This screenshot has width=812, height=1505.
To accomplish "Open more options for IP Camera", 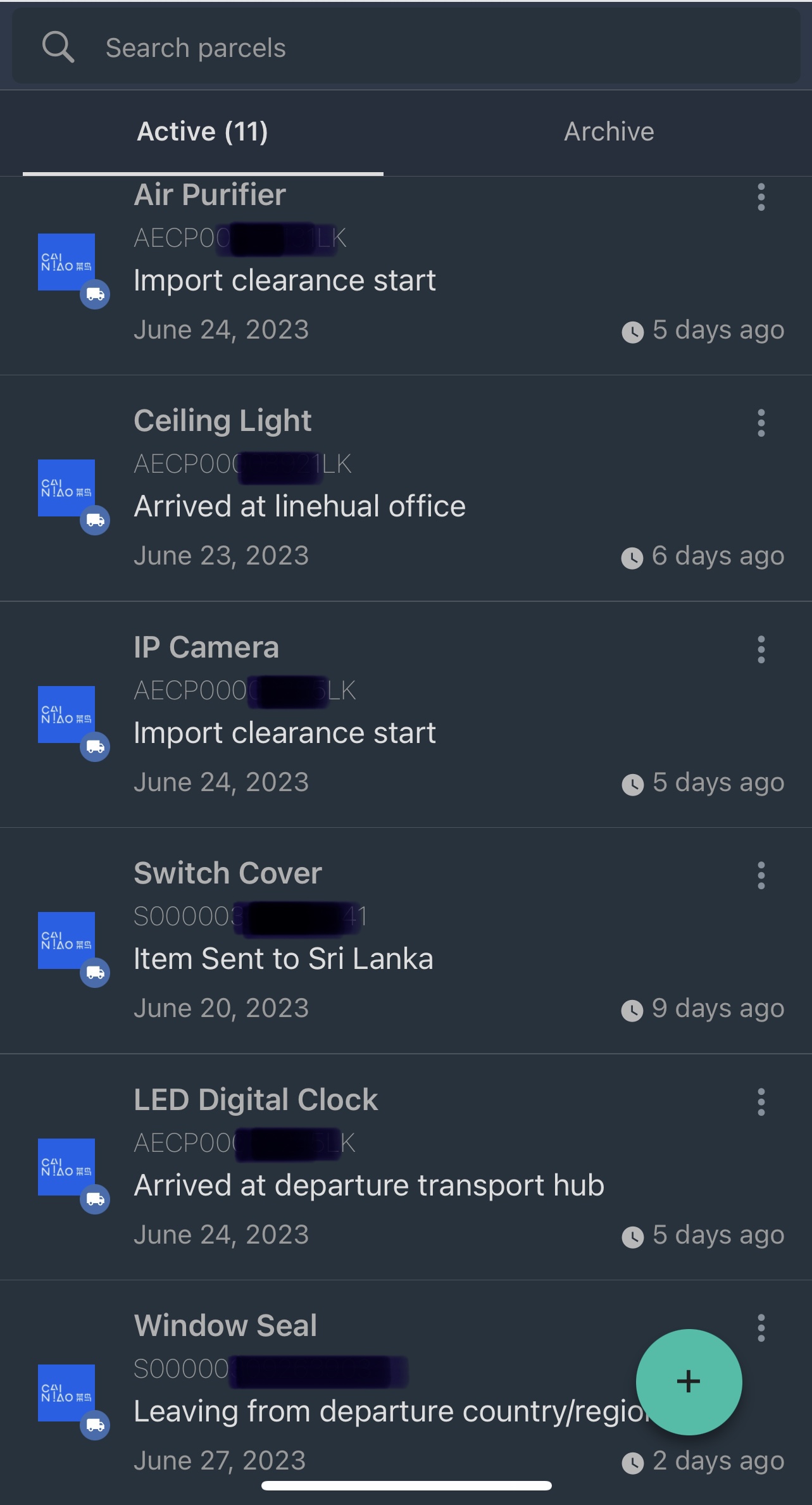I will coord(761,650).
